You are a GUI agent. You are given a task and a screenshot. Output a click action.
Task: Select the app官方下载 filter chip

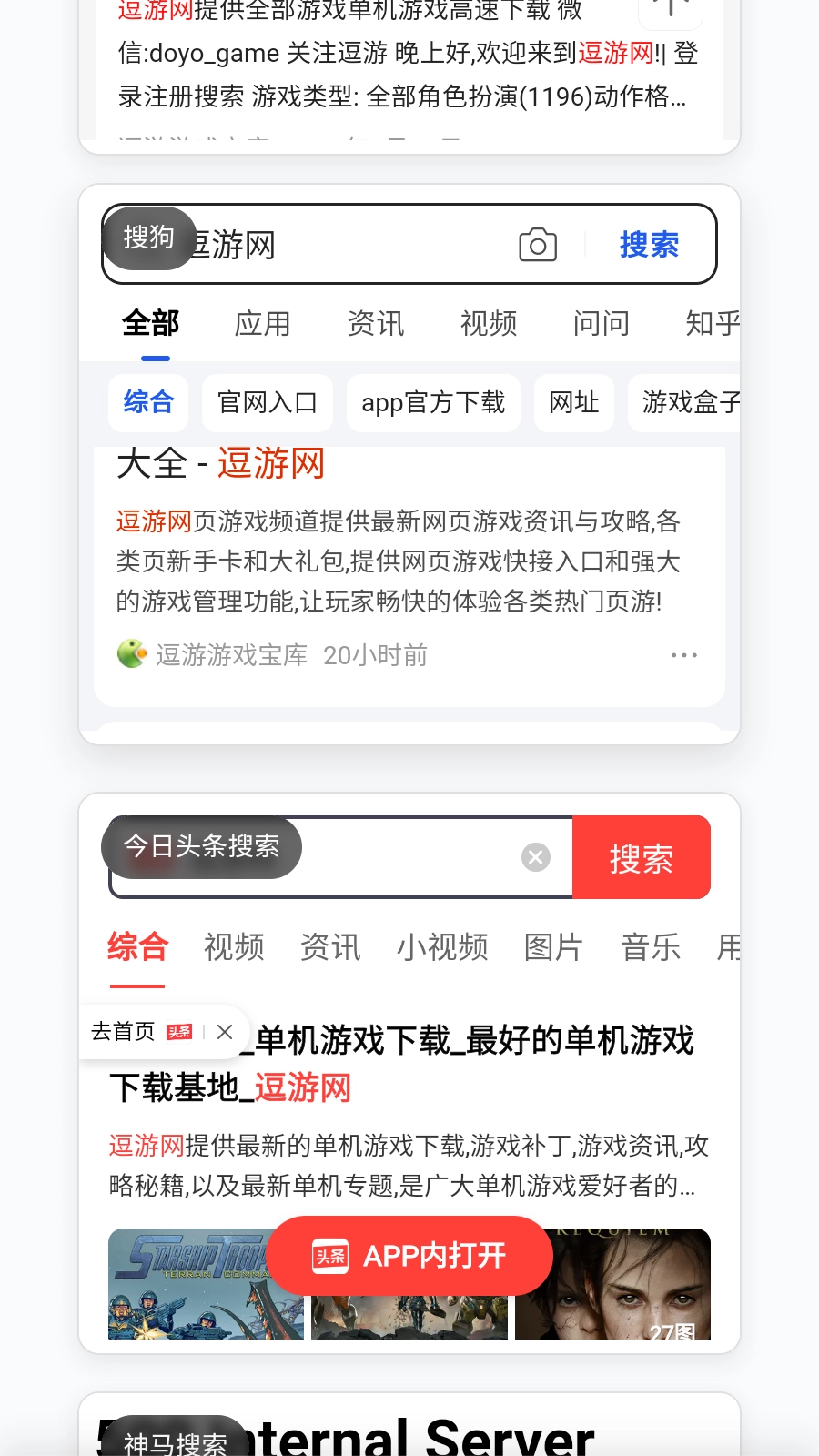[x=433, y=402]
